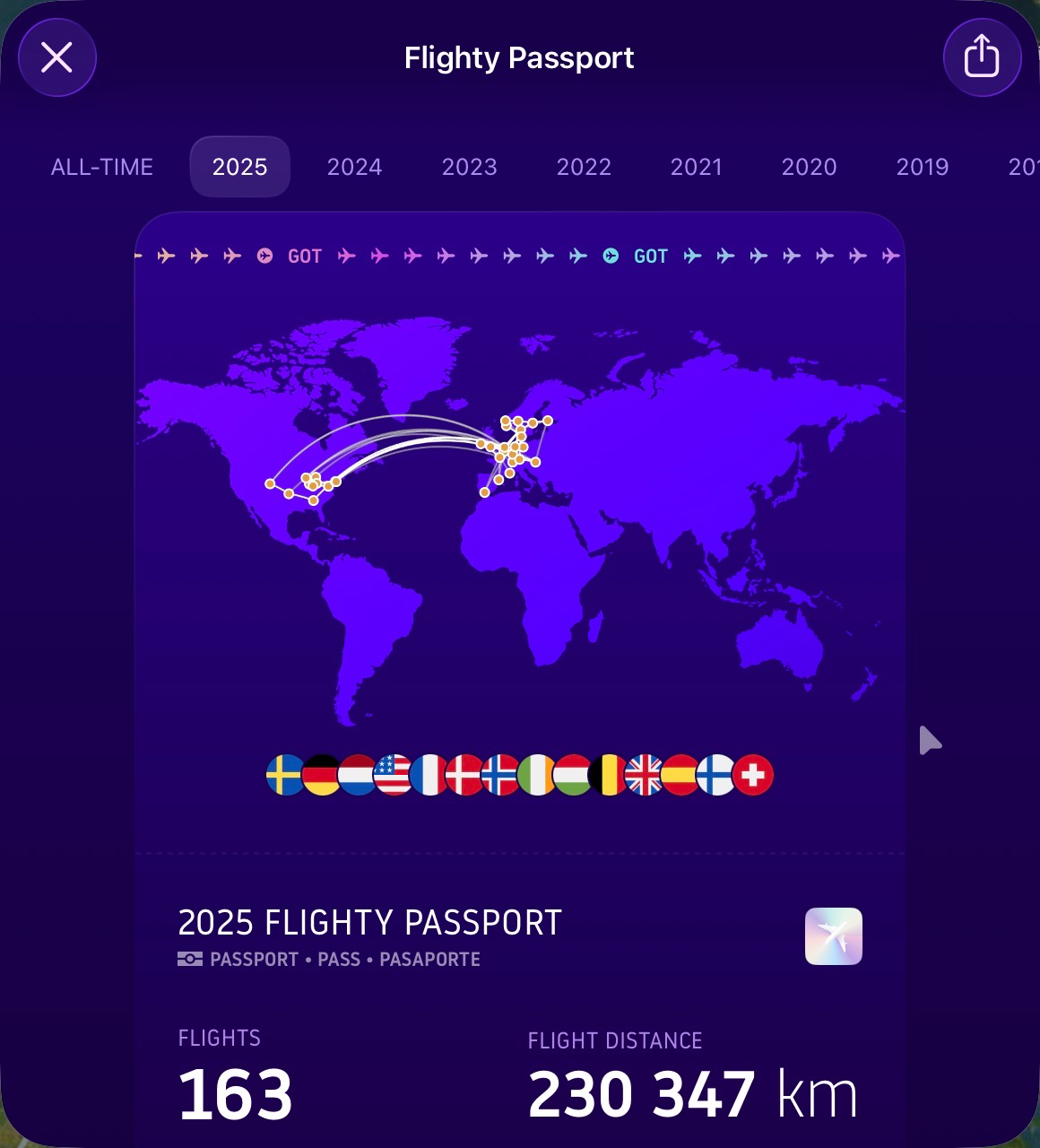The height and width of the screenshot is (1148, 1040).
Task: Switch to the 2024 passport
Action: point(354,167)
